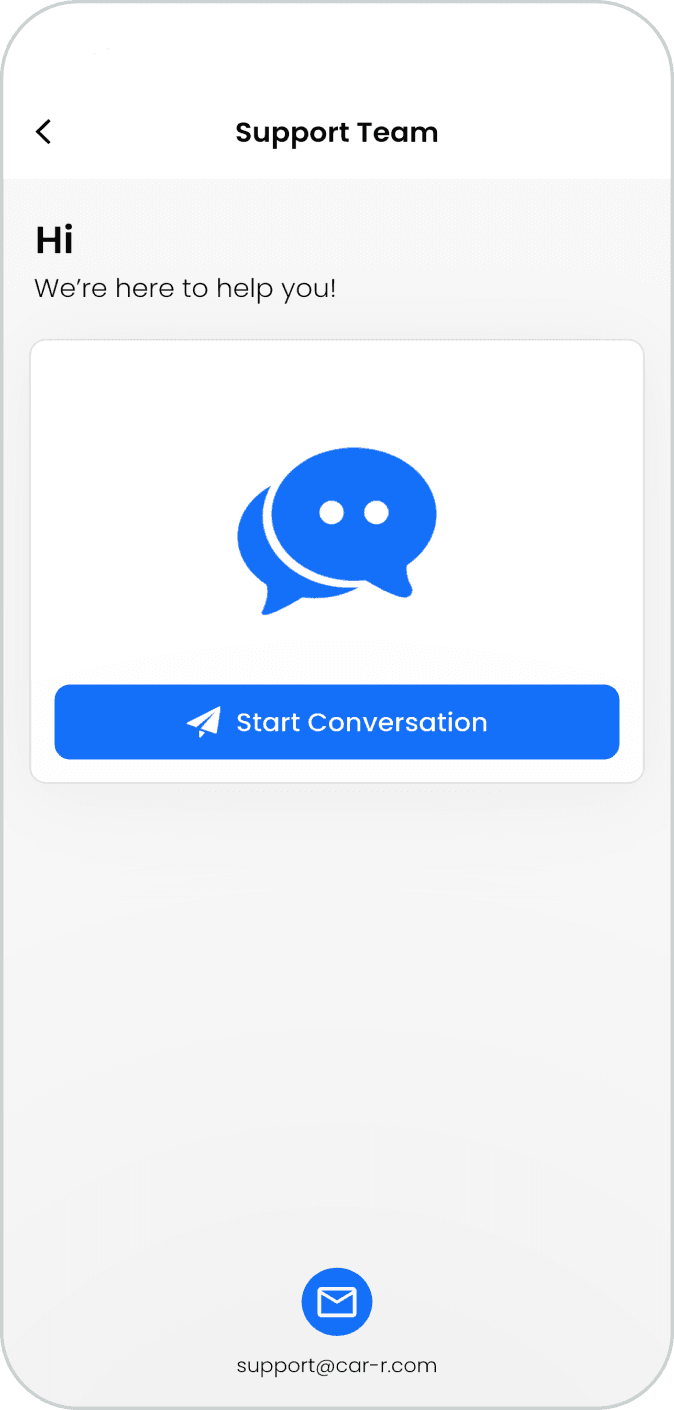
Task: Open the email support envelope icon
Action: click(337, 1302)
